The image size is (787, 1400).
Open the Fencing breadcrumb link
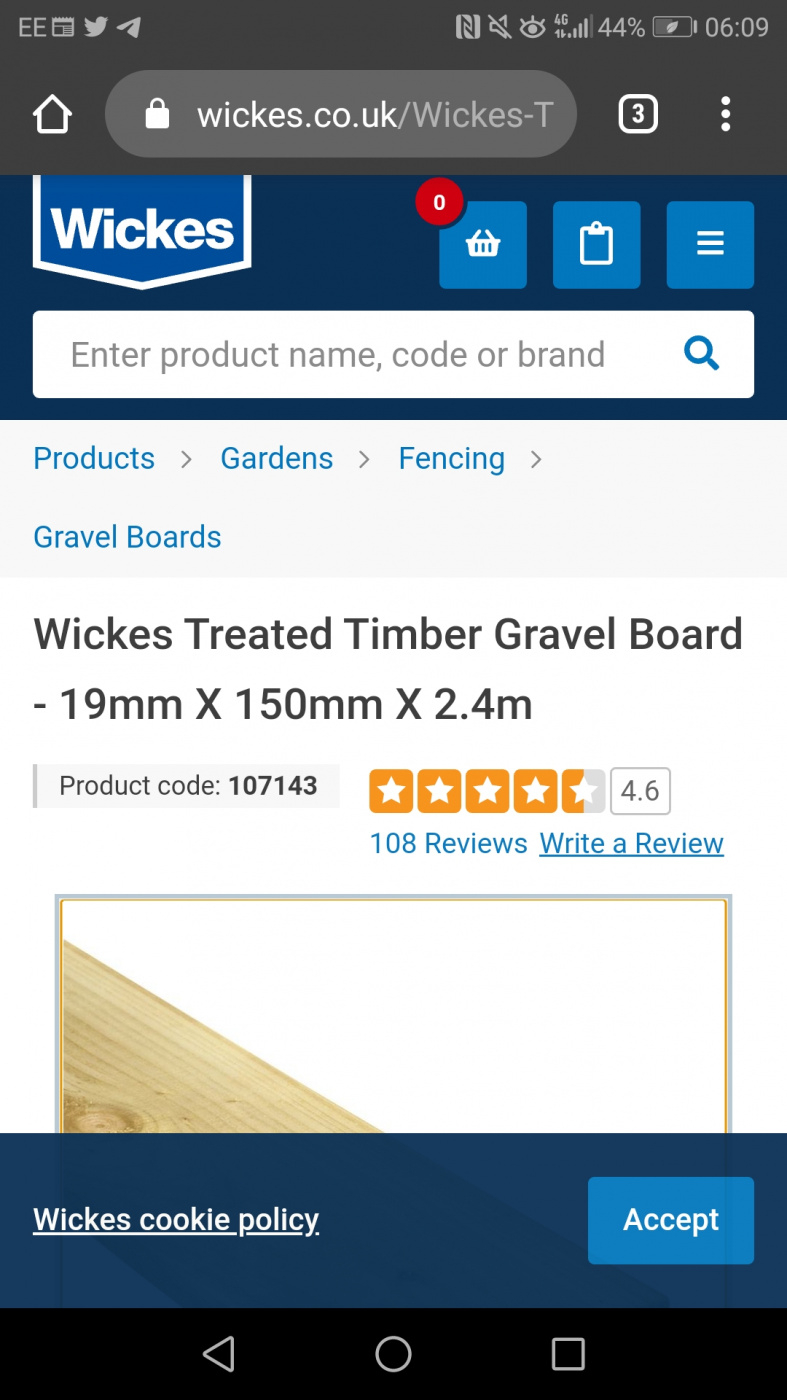tap(451, 458)
